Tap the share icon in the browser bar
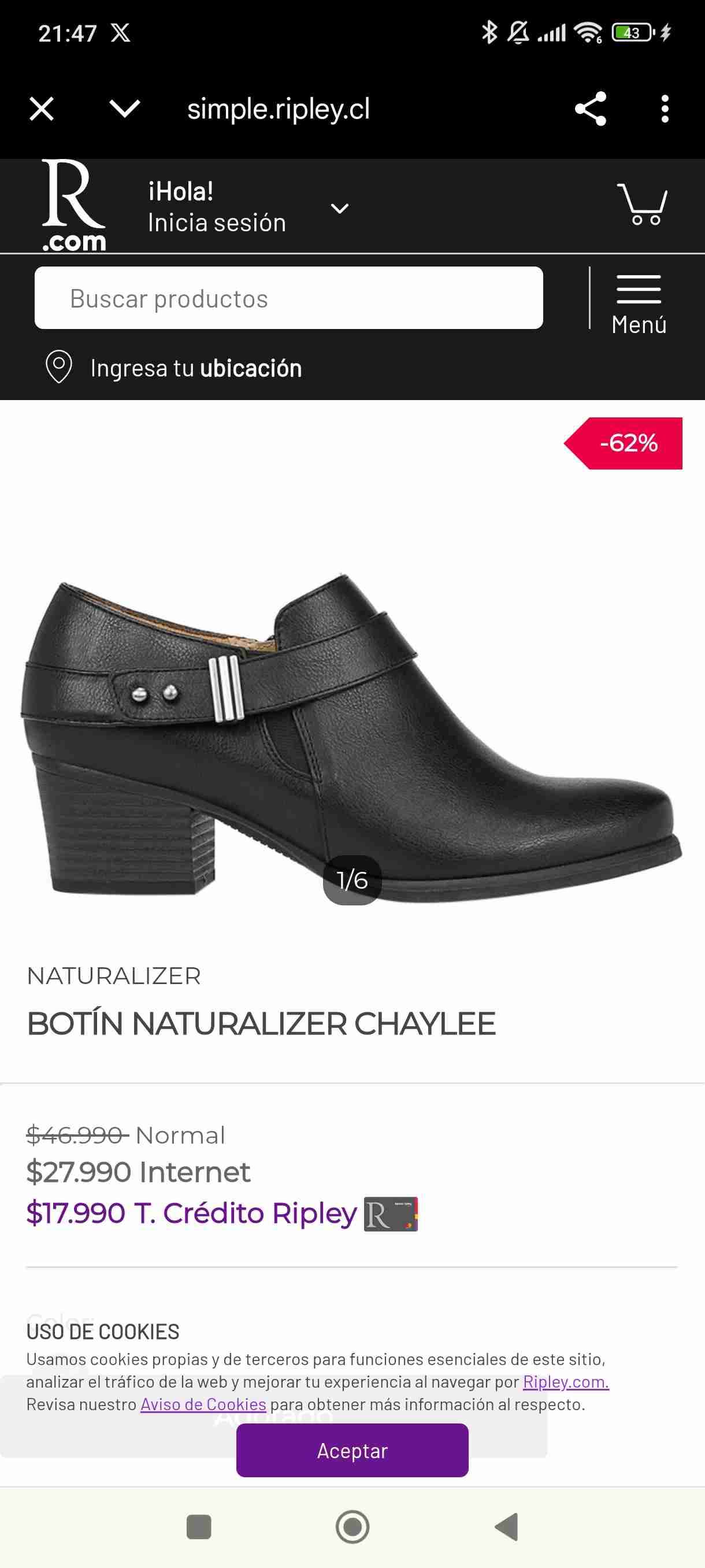The image size is (705, 1568). click(x=591, y=110)
